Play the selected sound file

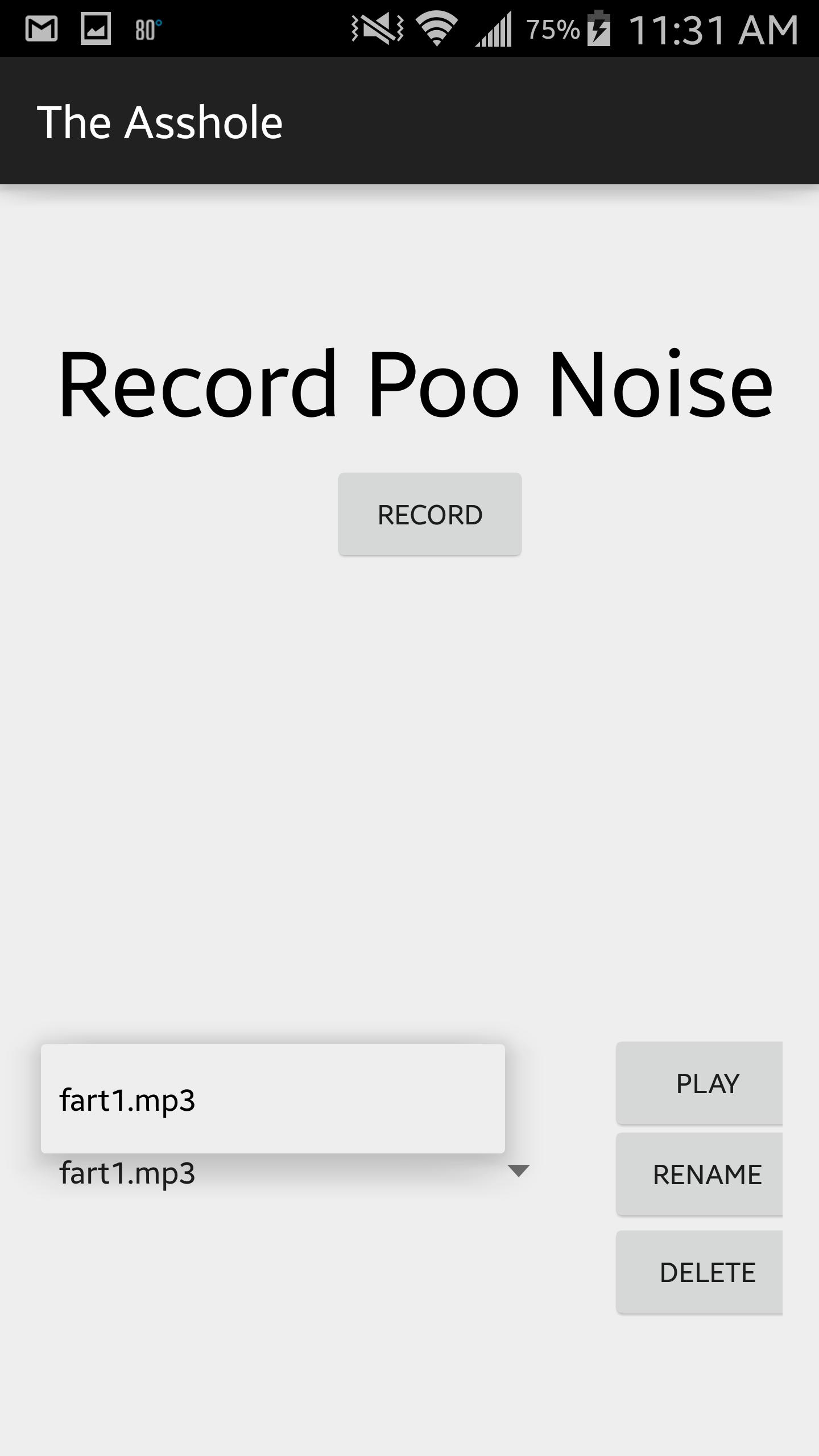(x=701, y=1083)
